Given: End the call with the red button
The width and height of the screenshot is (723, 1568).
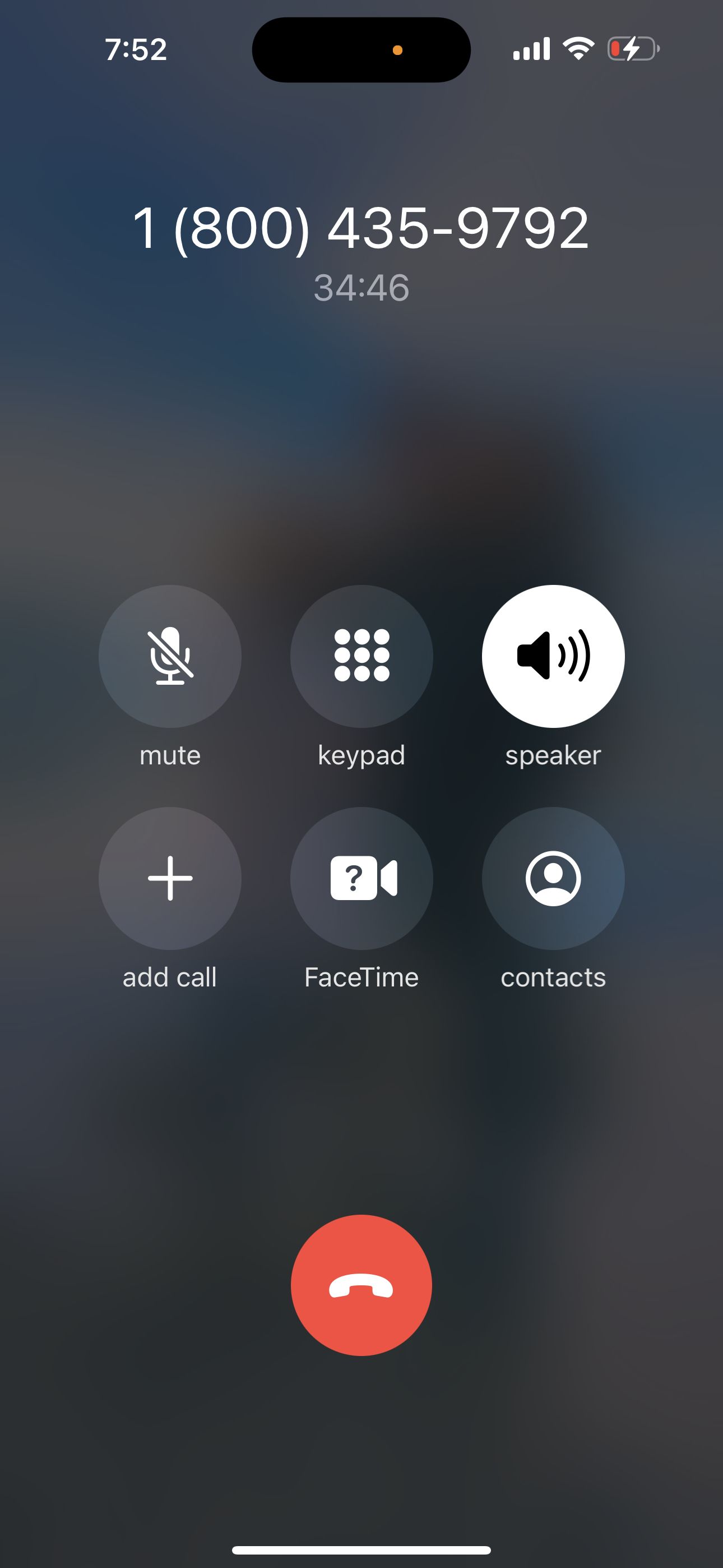Looking at the screenshot, I should click(x=361, y=1285).
